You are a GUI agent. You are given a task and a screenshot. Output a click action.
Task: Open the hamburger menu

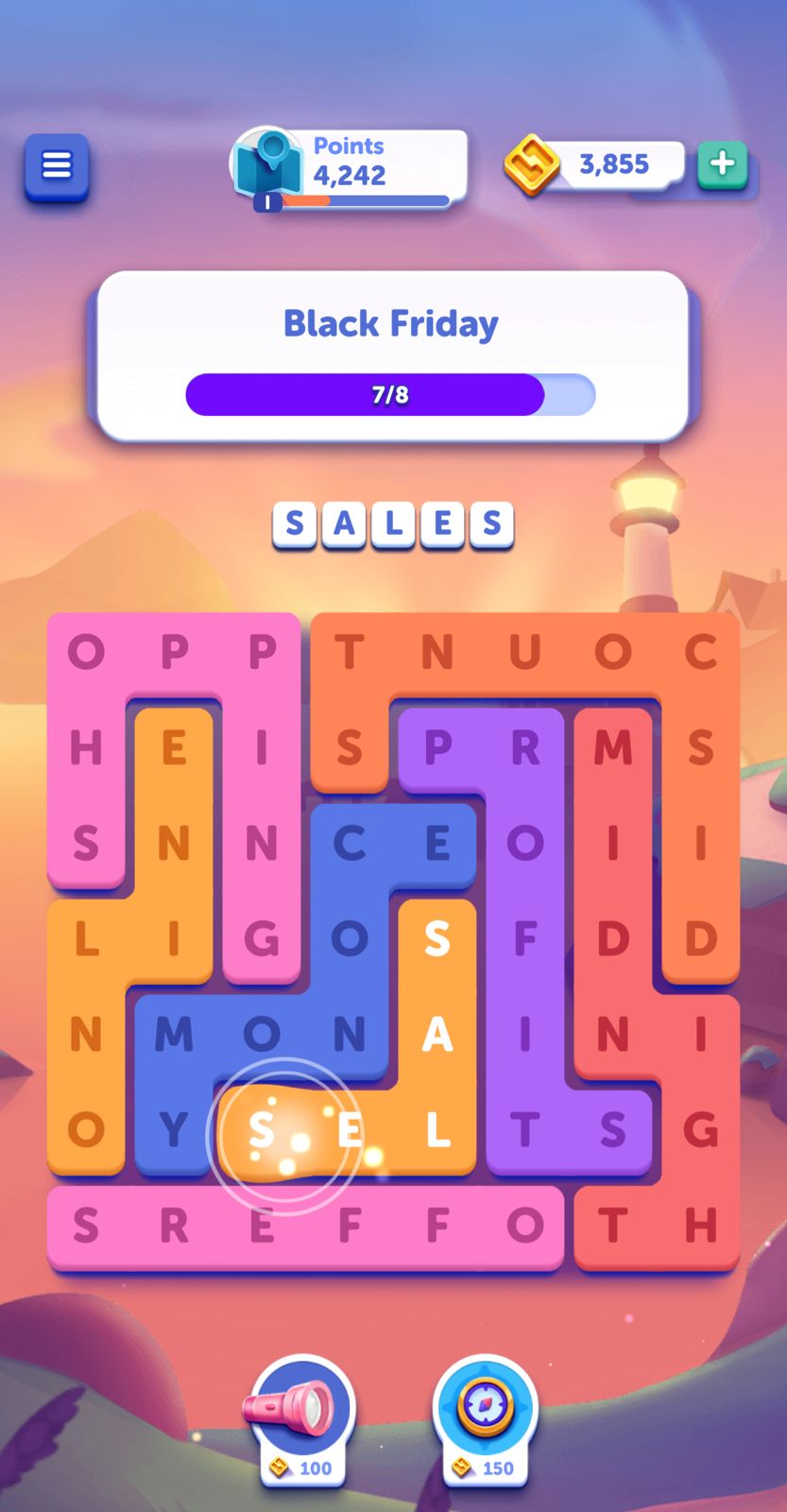coord(57,166)
